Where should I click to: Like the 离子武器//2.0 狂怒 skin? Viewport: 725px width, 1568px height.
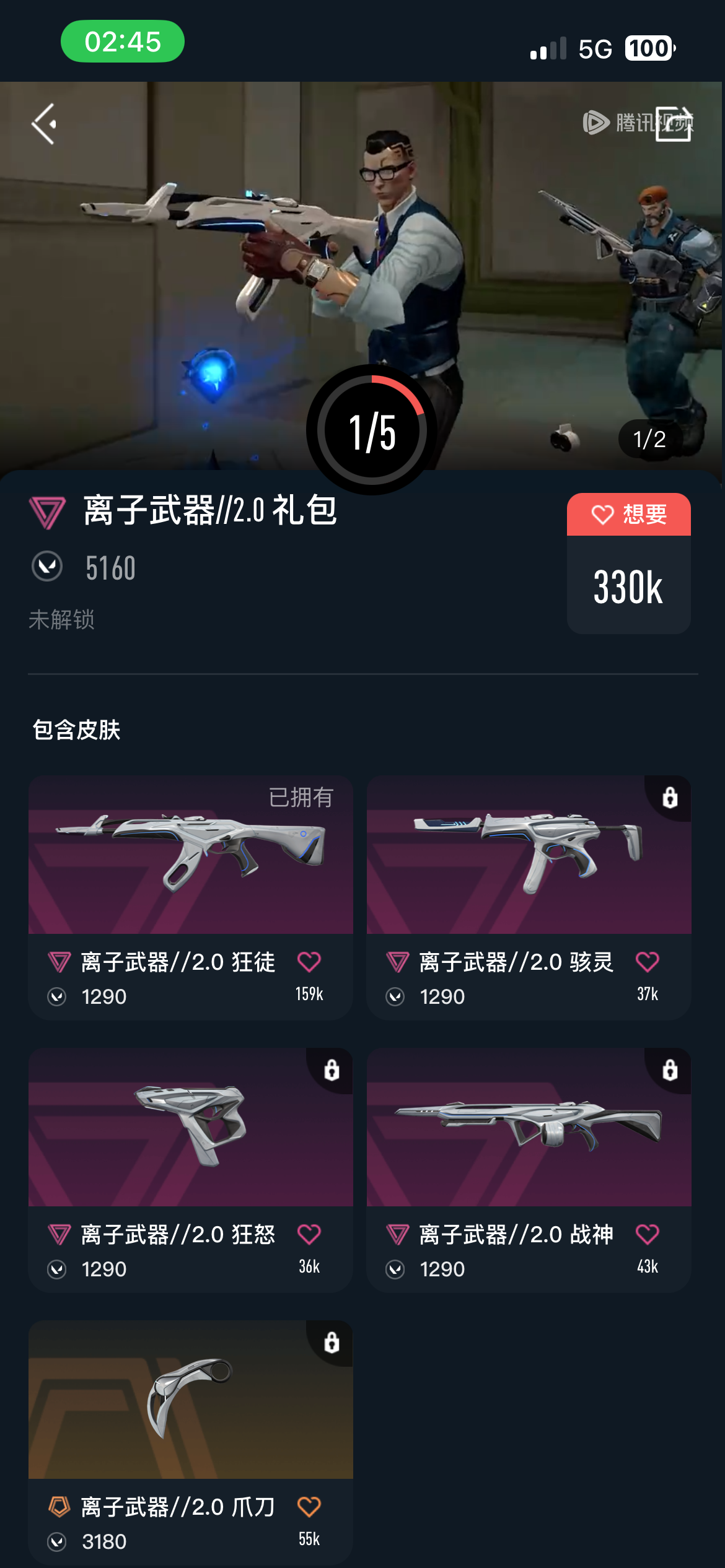point(309,1234)
